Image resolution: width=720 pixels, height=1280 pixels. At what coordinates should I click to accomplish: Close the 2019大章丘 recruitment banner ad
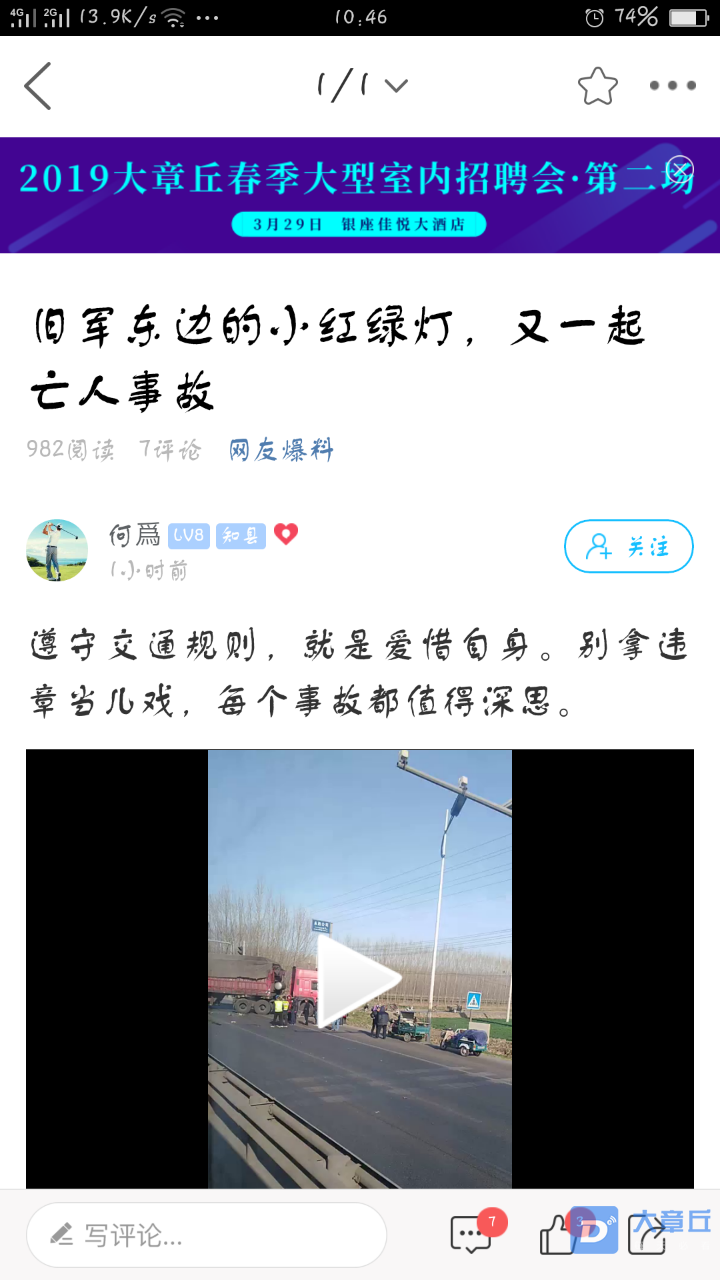point(680,168)
